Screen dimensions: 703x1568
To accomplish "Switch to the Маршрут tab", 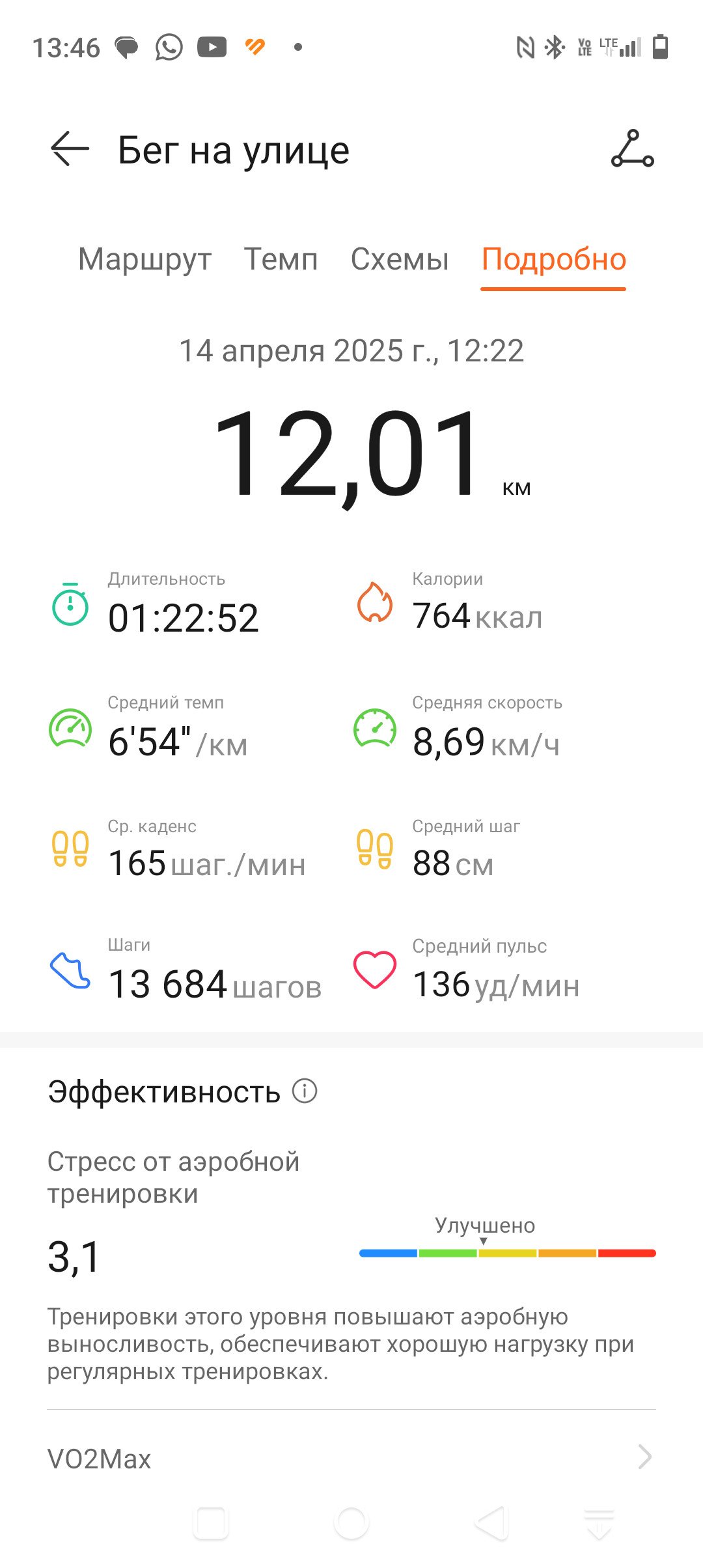I will [x=145, y=259].
